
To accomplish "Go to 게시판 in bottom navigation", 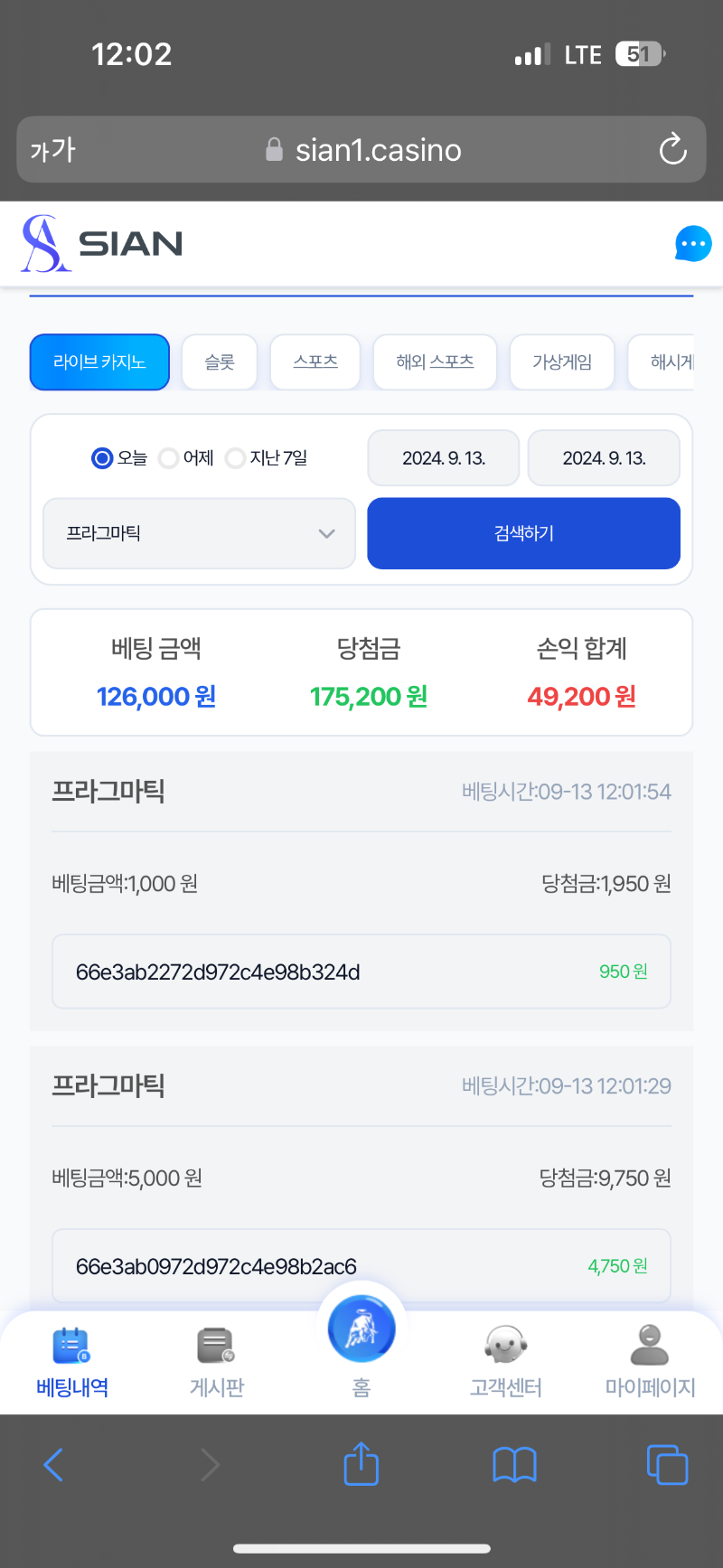I will [x=217, y=1363].
